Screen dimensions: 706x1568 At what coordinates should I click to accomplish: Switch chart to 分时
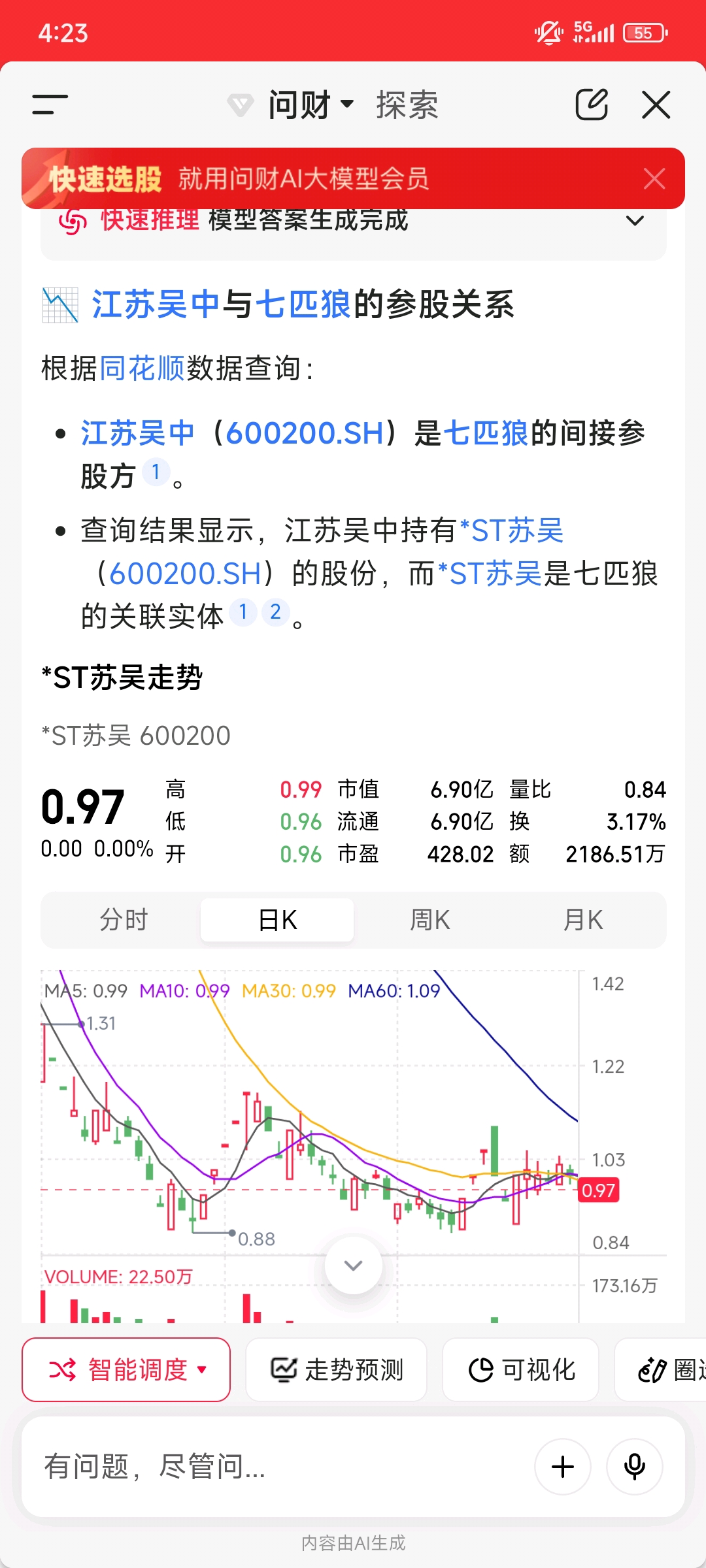(124, 920)
